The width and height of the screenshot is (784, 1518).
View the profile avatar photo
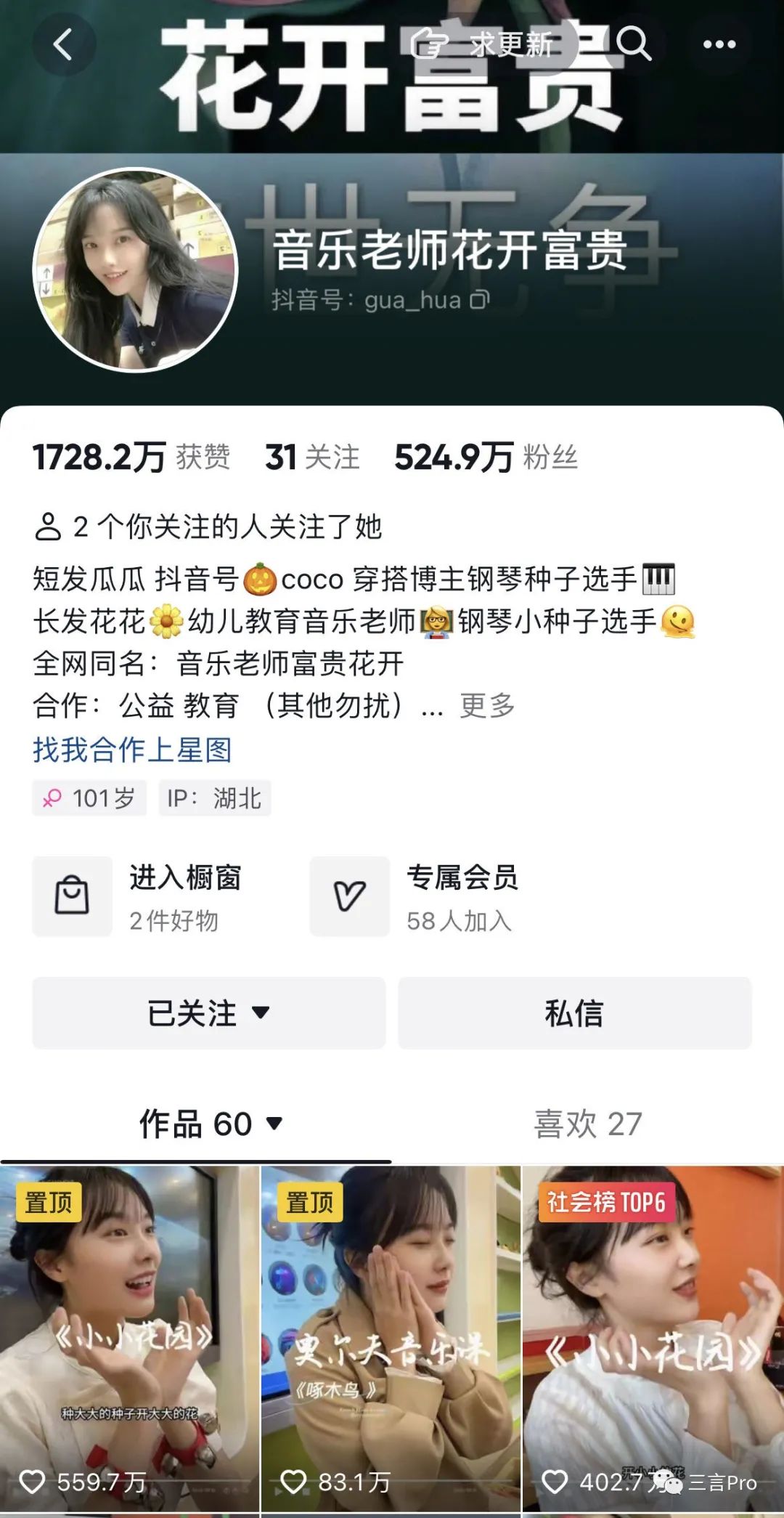tap(136, 270)
